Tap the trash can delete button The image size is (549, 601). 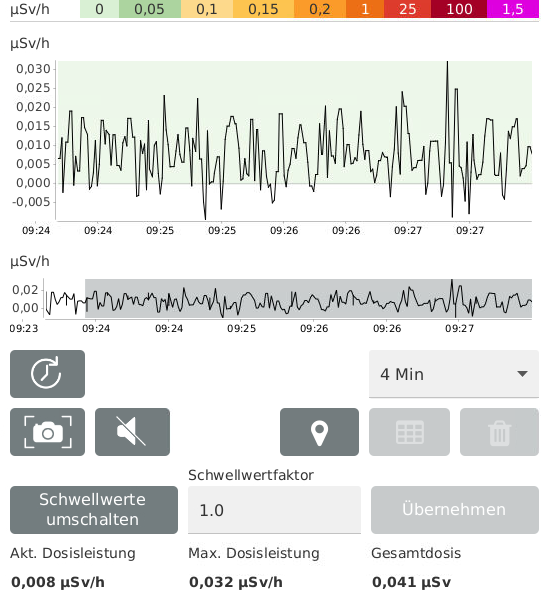(500, 432)
